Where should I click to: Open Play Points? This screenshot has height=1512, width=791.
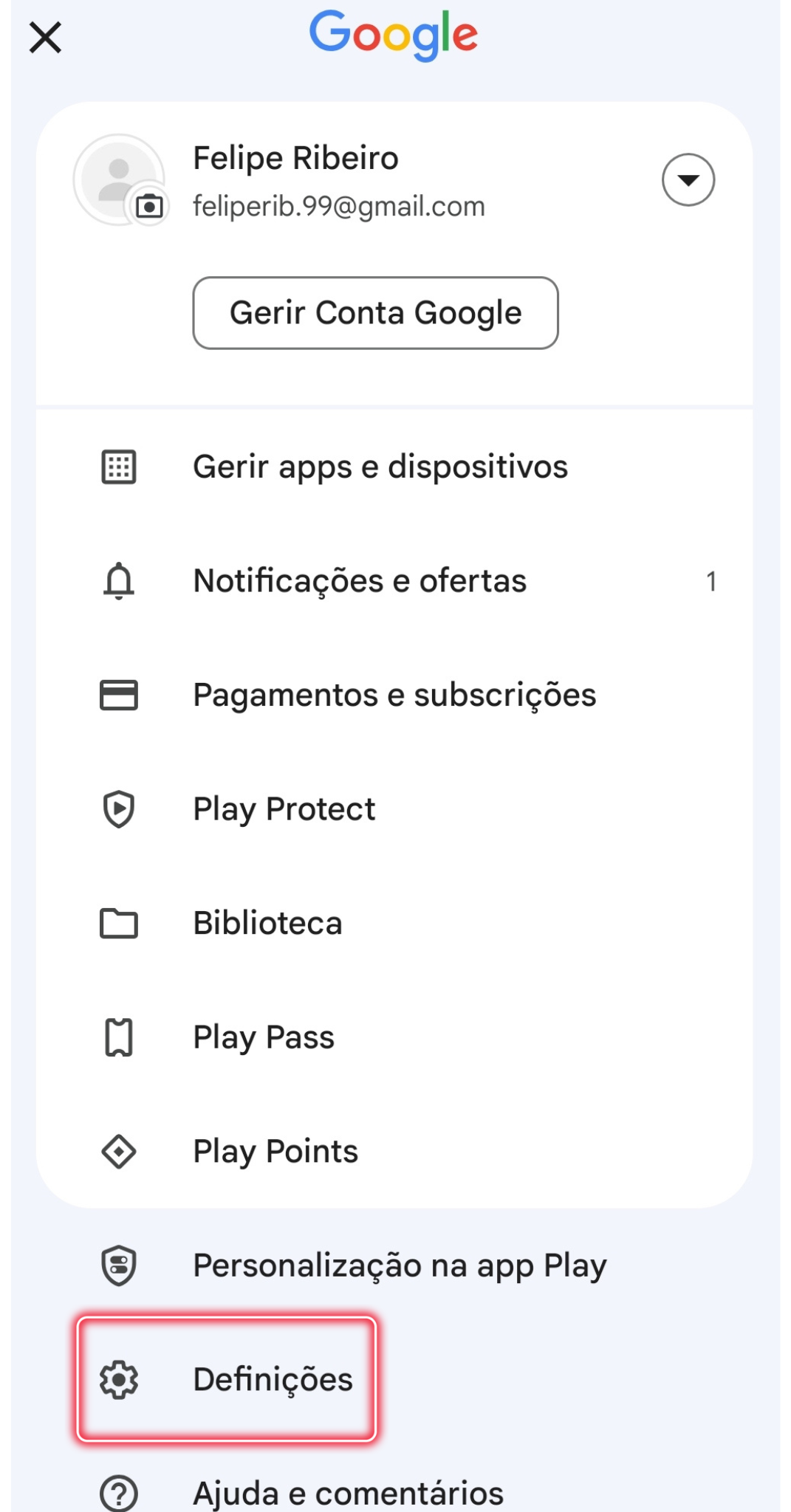(x=394, y=1152)
